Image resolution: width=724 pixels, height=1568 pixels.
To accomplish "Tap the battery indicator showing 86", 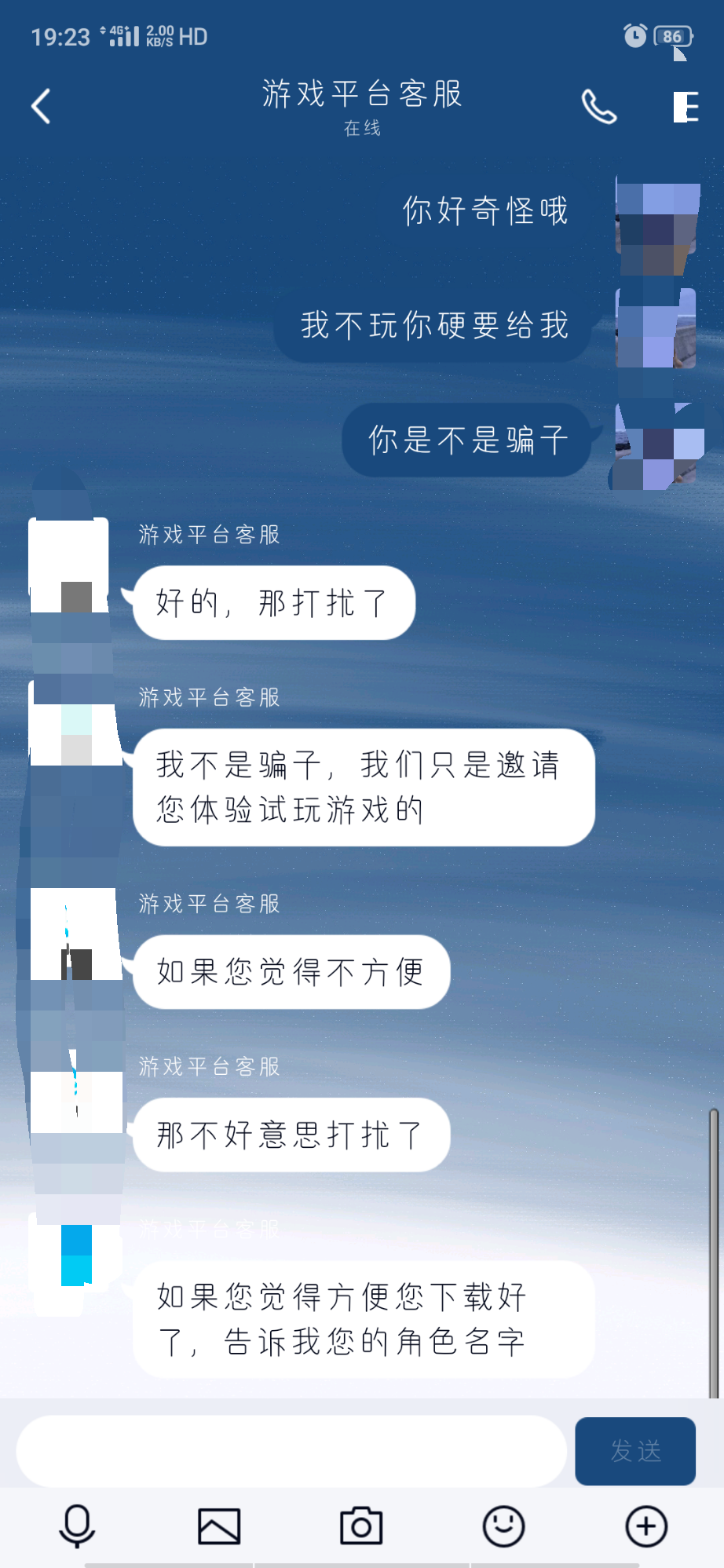I will tap(672, 35).
